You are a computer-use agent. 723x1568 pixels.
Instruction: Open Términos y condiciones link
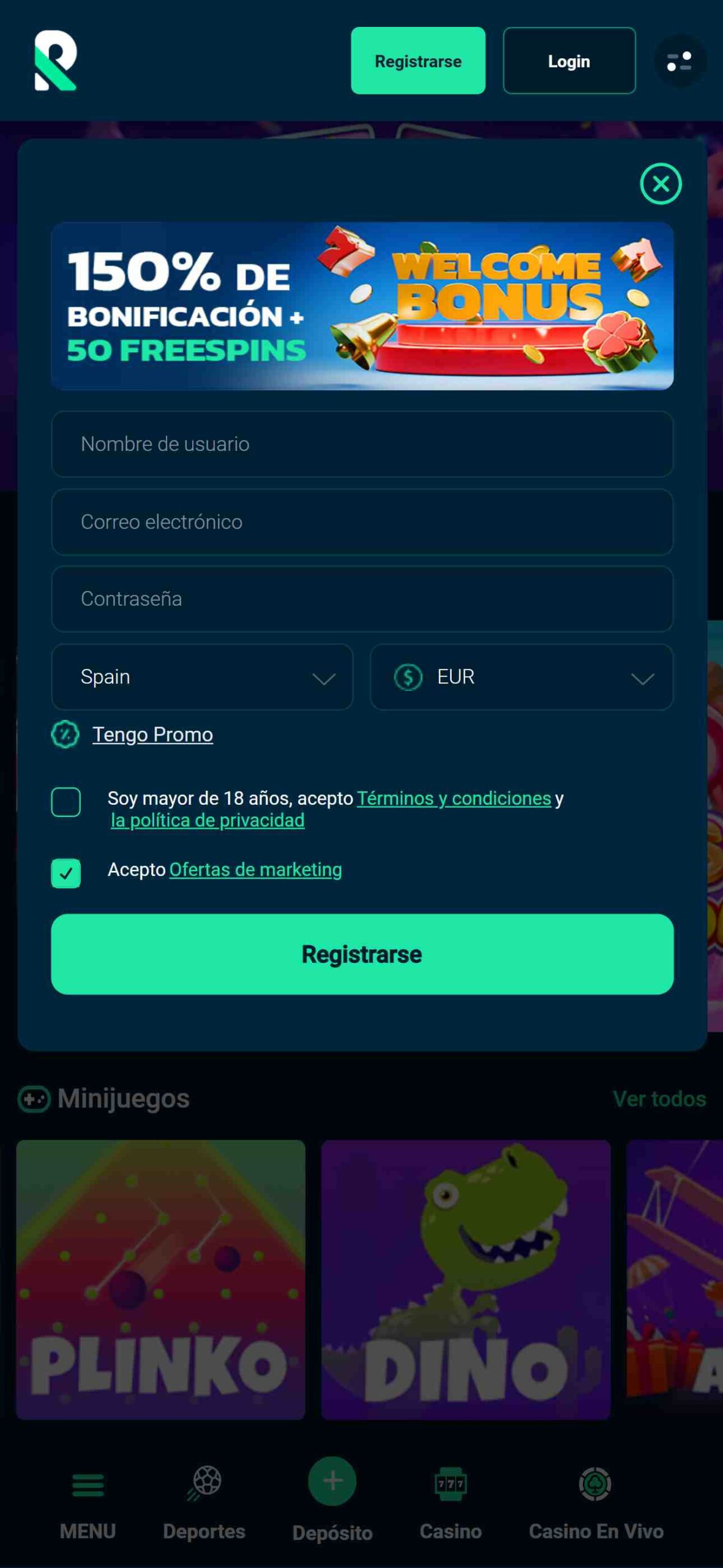(x=454, y=798)
